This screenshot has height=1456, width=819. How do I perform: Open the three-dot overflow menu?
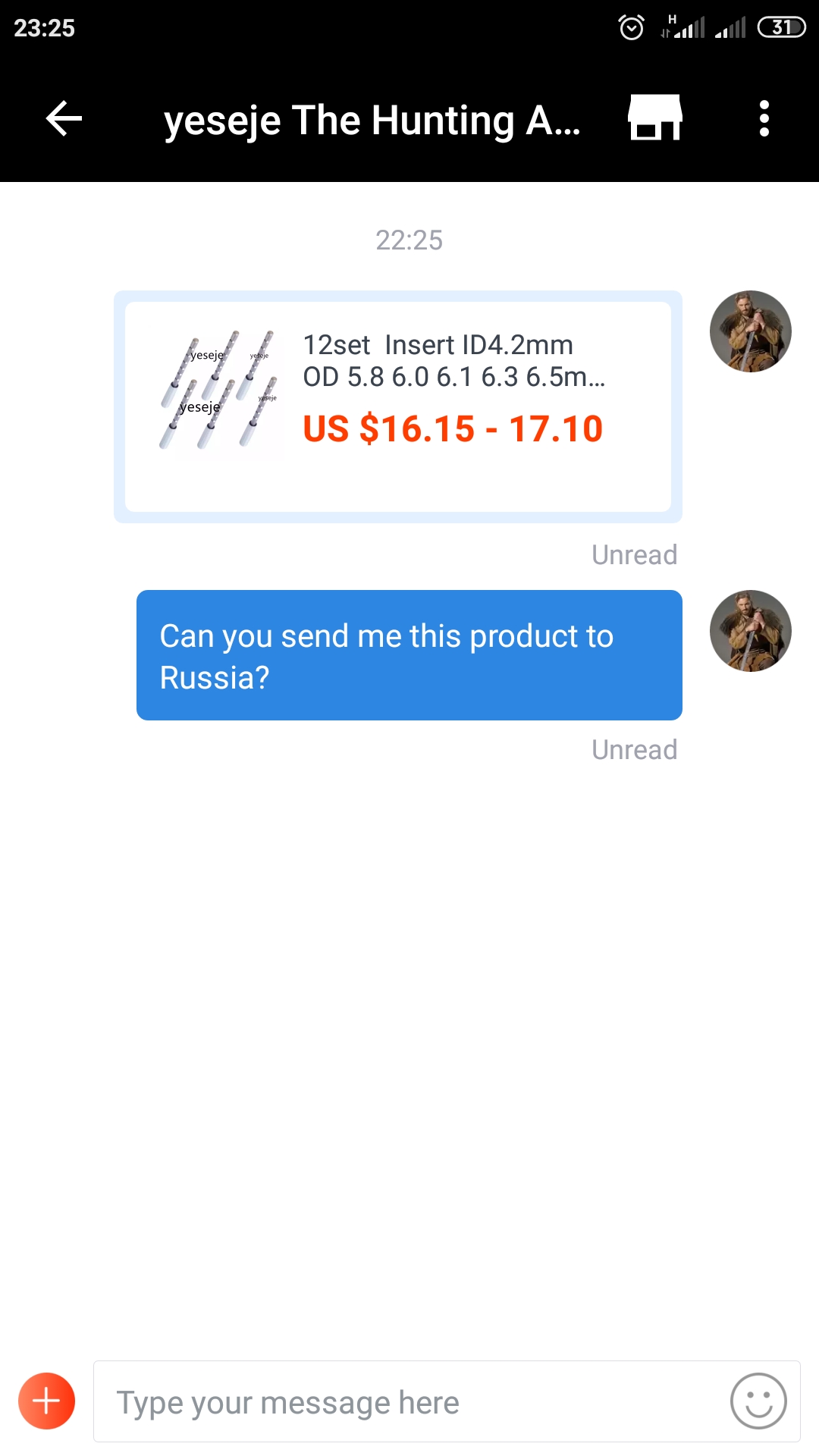(764, 119)
